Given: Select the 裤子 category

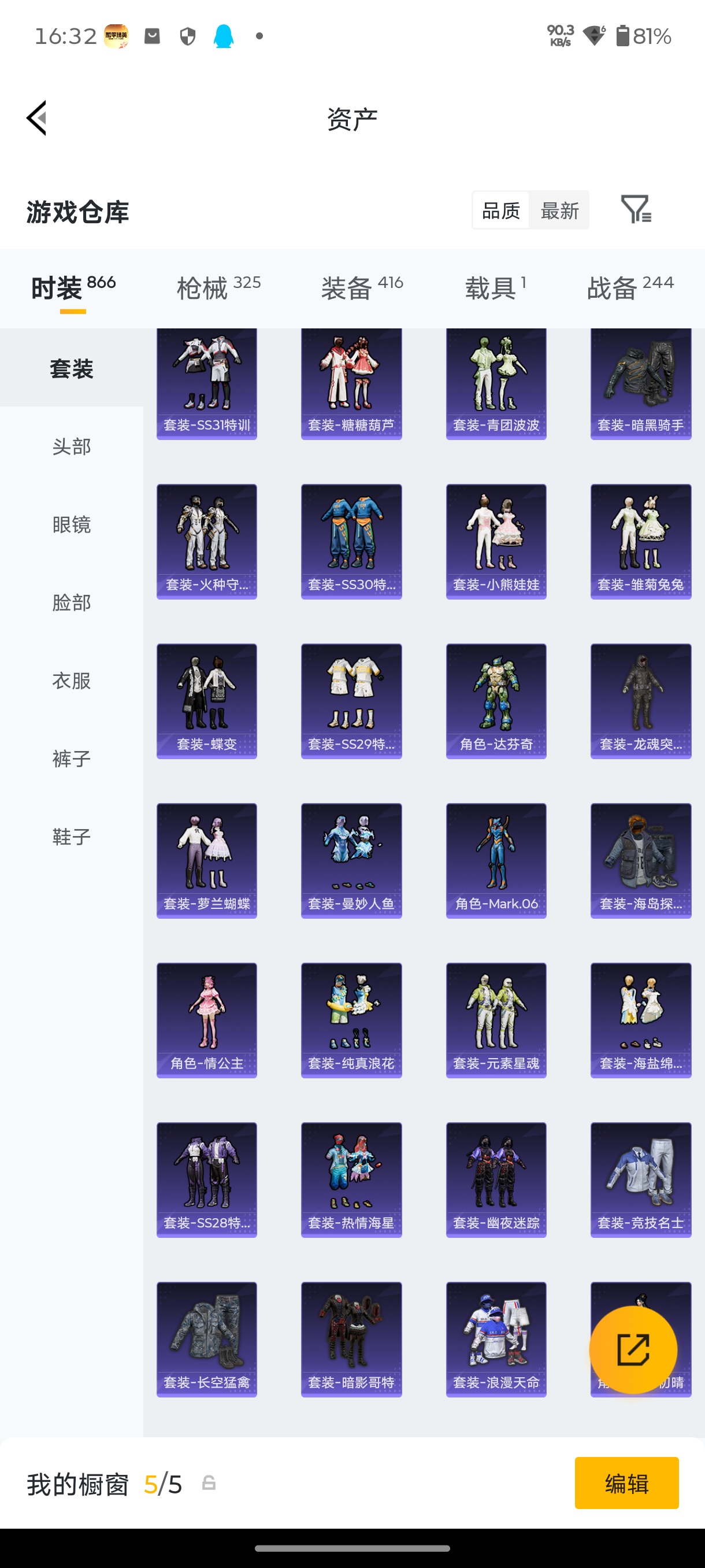Looking at the screenshot, I should (72, 759).
